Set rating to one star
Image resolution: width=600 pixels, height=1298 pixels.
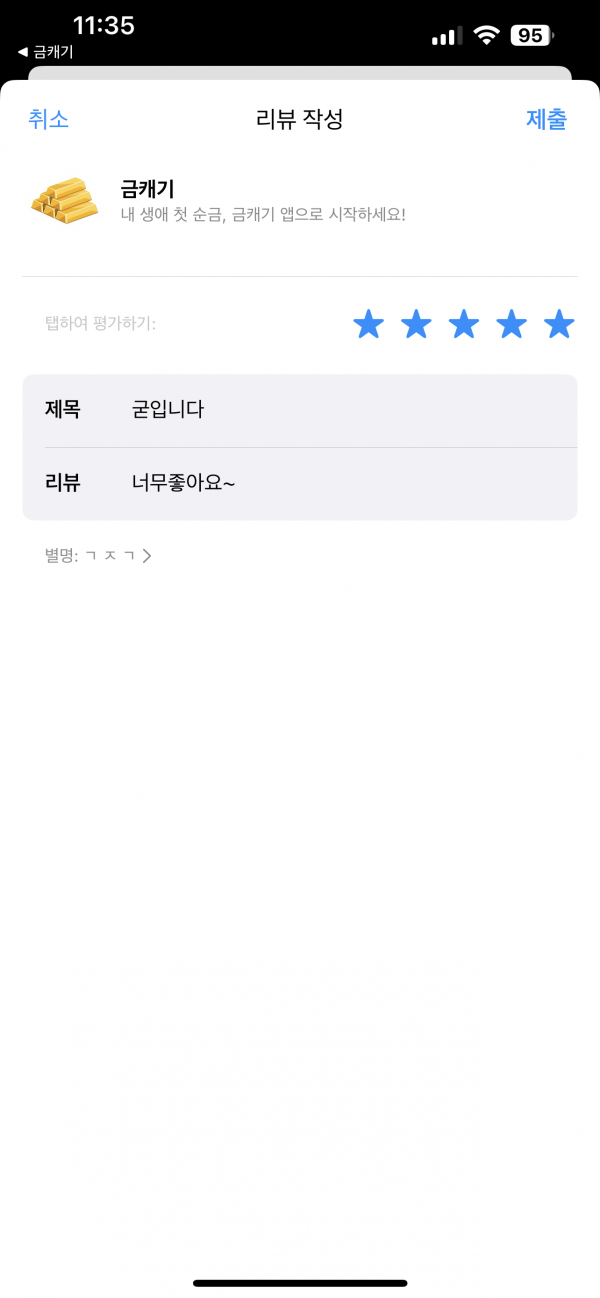369,324
